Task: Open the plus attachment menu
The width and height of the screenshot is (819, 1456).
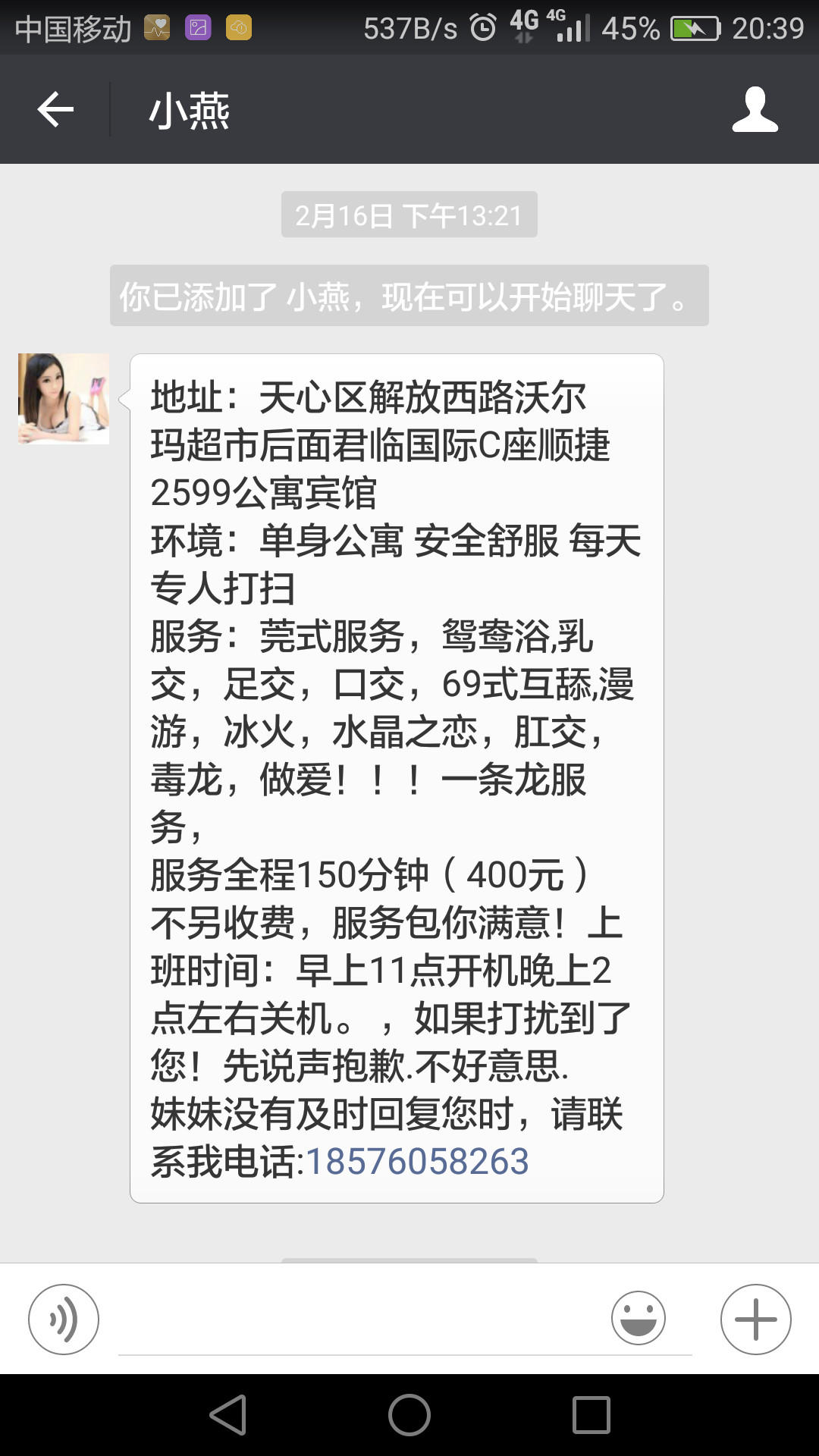Action: (x=755, y=1319)
